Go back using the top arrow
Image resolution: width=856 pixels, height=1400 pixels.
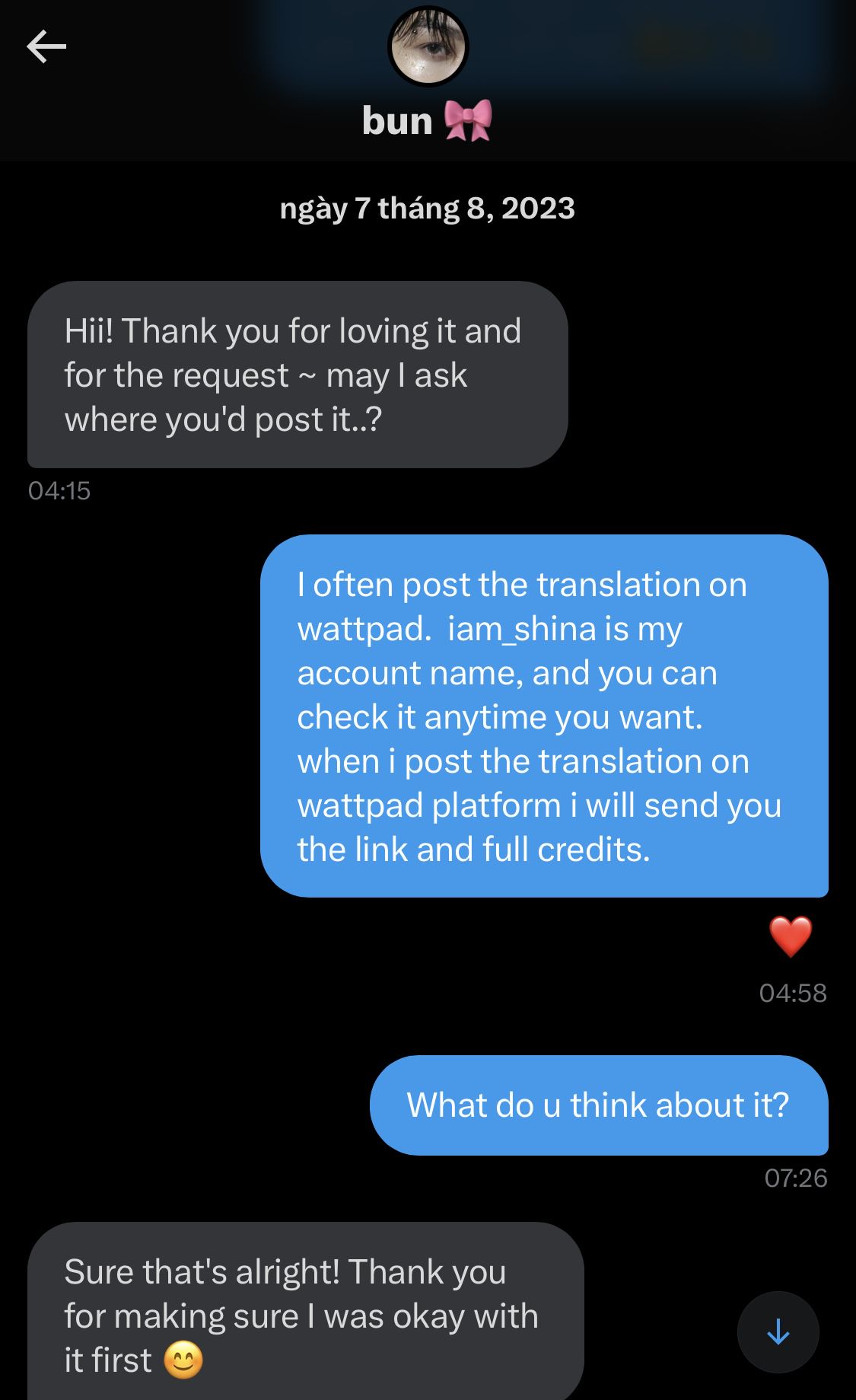point(46,46)
